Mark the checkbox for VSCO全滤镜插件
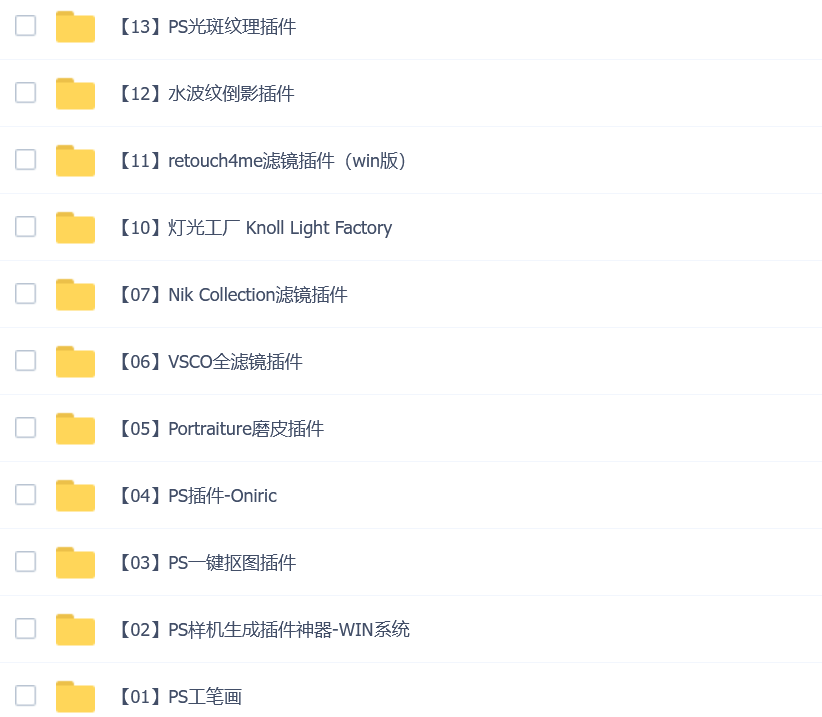Screen dimensions: 822x717 (x=26, y=361)
